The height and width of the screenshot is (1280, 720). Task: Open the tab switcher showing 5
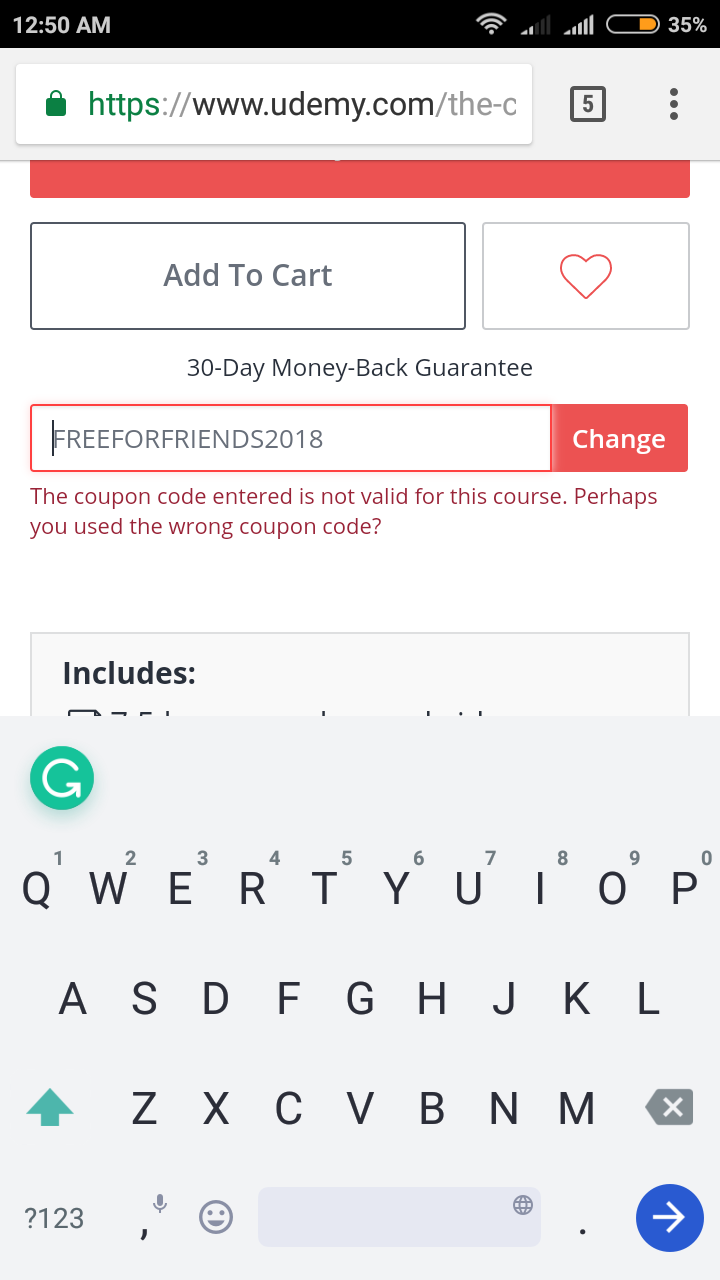click(587, 104)
